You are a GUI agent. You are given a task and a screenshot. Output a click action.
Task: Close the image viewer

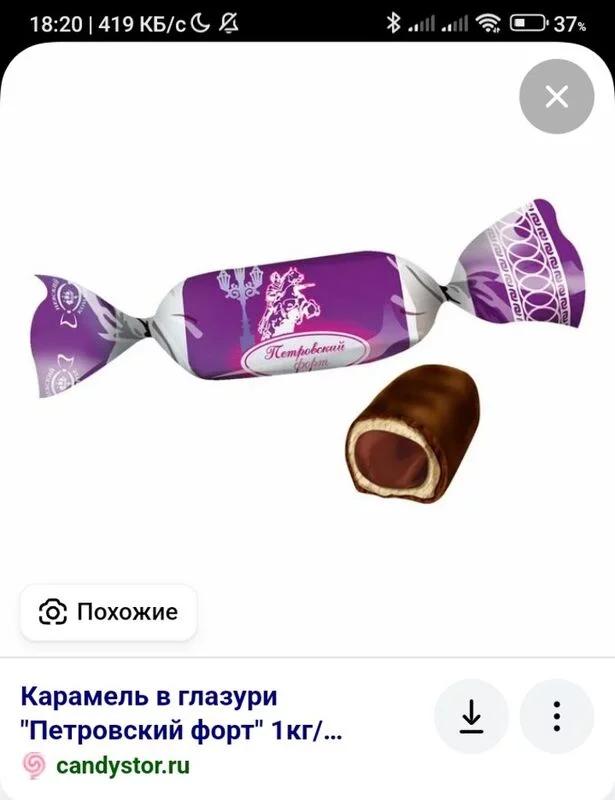(x=557, y=96)
